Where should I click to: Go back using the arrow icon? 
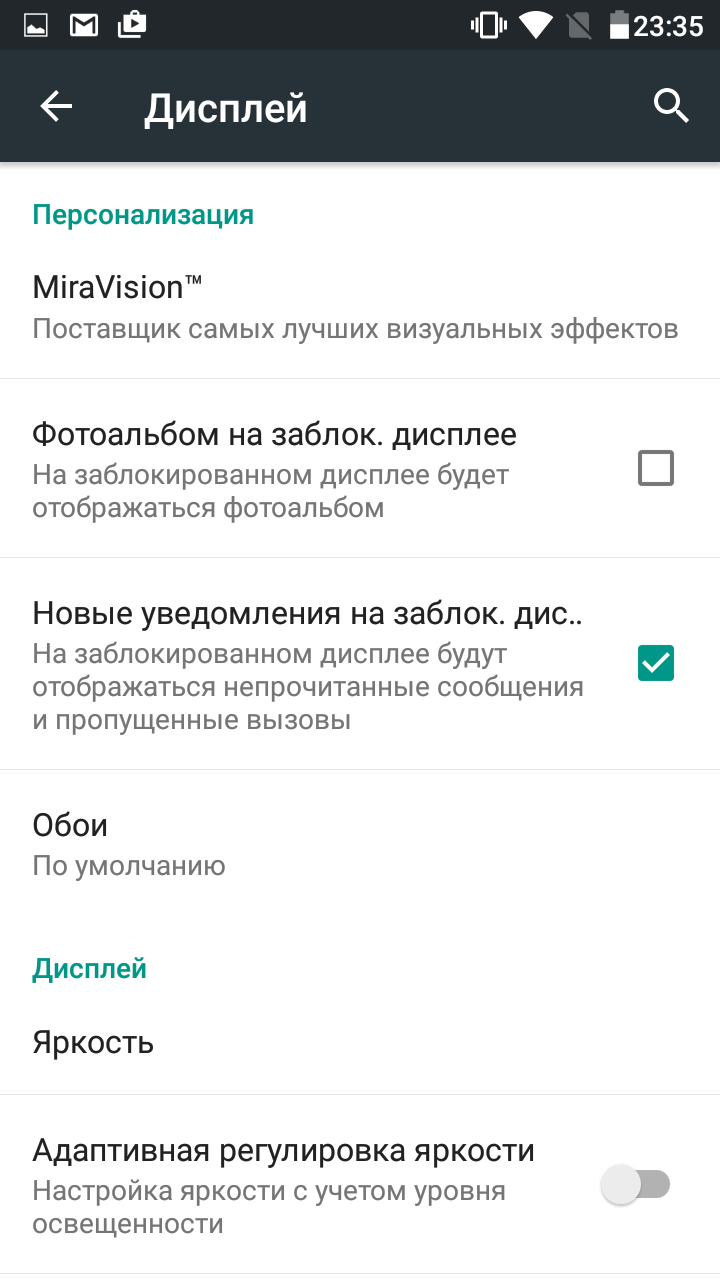pyautogui.click(x=56, y=106)
